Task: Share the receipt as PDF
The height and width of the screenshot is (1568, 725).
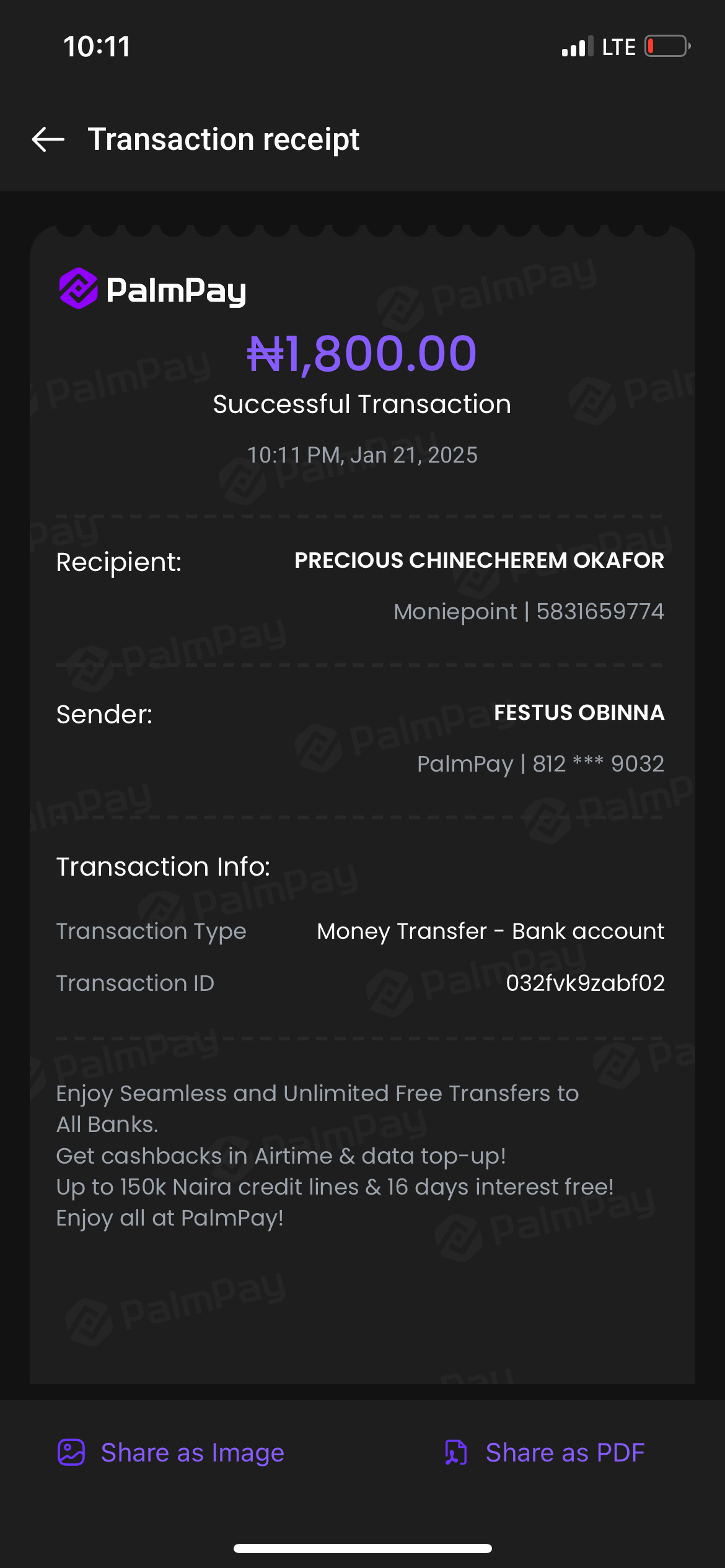Action: (x=545, y=1452)
